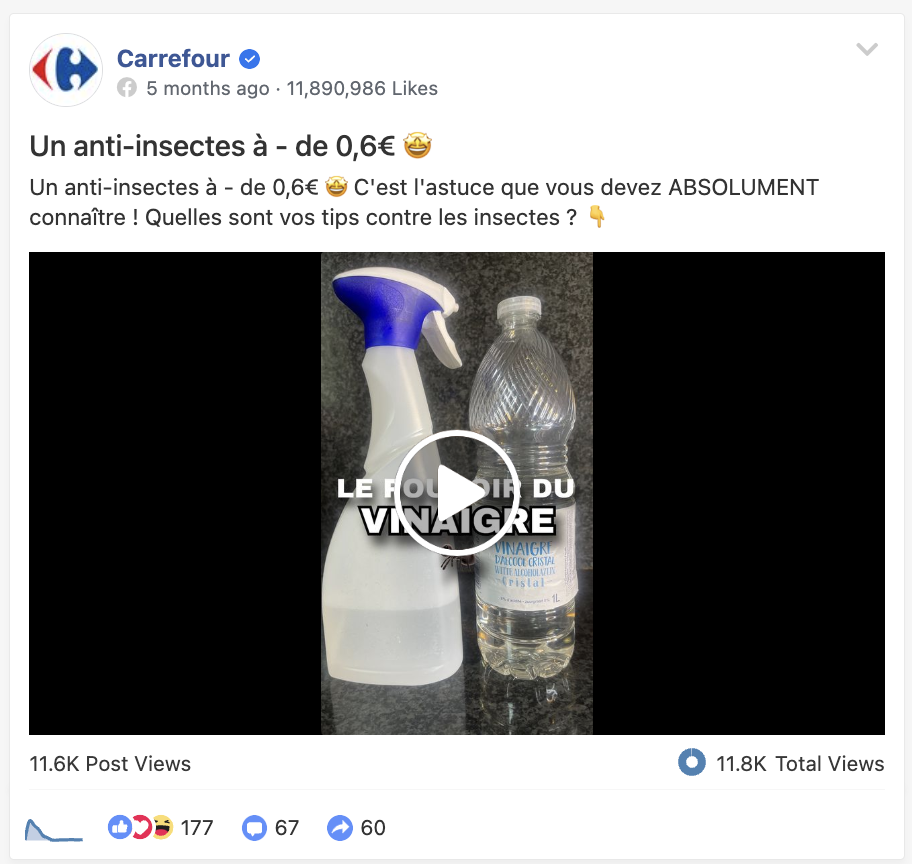Play the vinegar anti-insect video
Screen dimensions: 912x864
457,492
